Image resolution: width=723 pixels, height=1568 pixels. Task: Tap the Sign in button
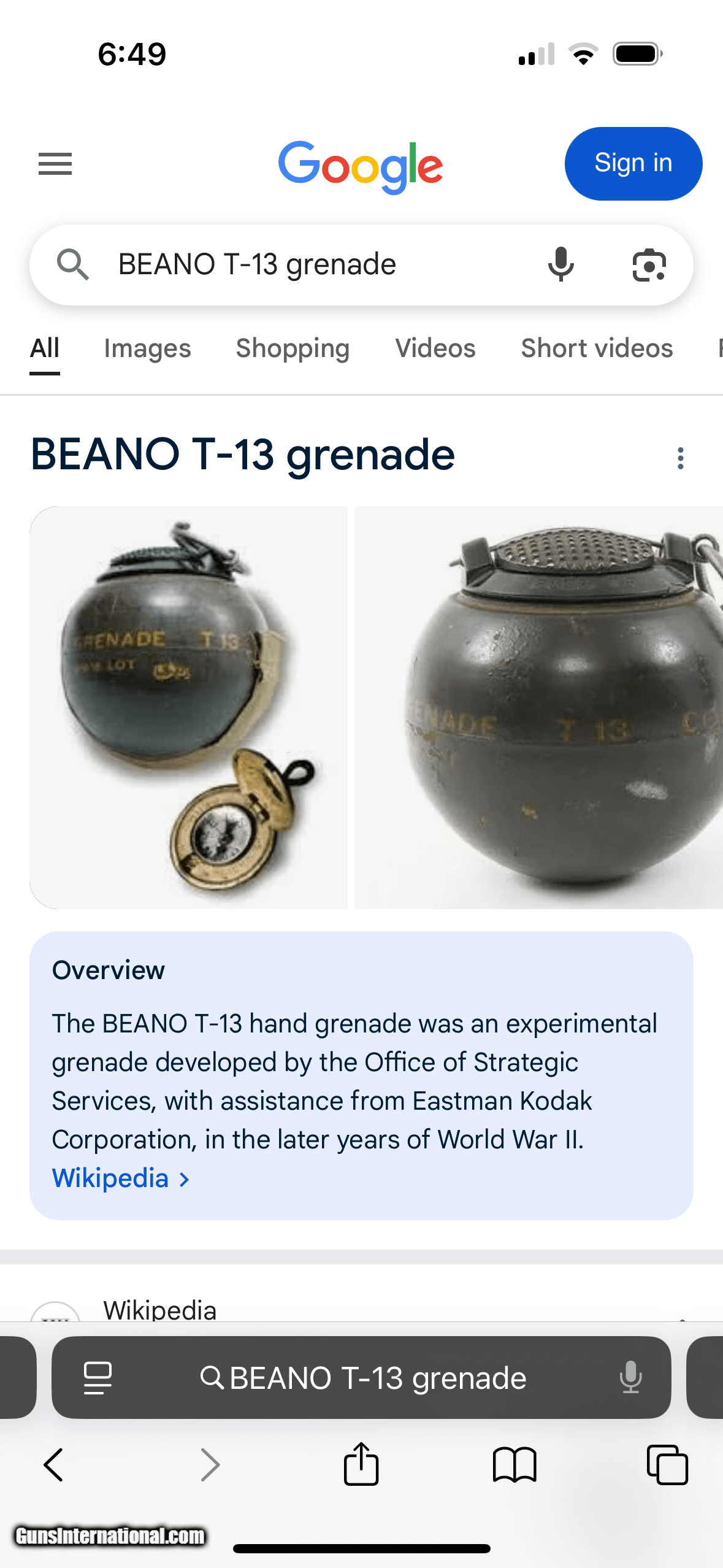tap(633, 164)
